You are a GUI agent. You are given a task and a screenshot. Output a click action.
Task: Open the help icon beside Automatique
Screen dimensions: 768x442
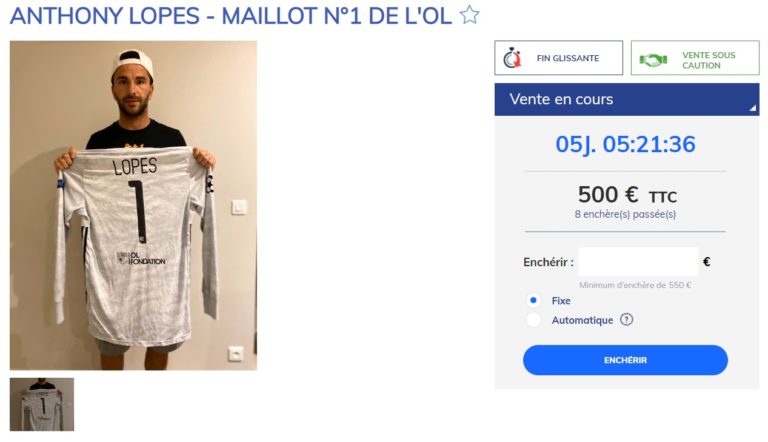coord(627,320)
